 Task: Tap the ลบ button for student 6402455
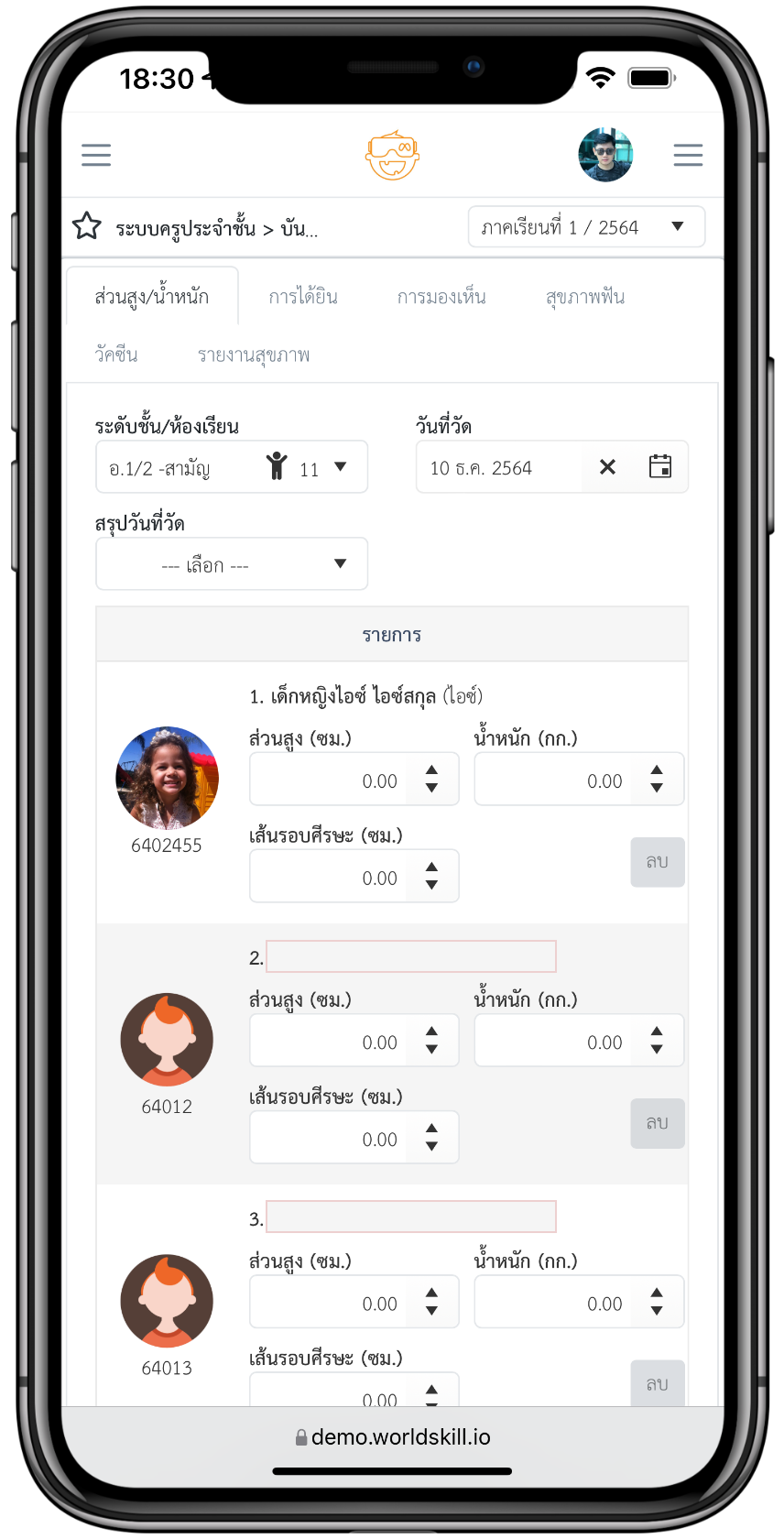click(657, 862)
